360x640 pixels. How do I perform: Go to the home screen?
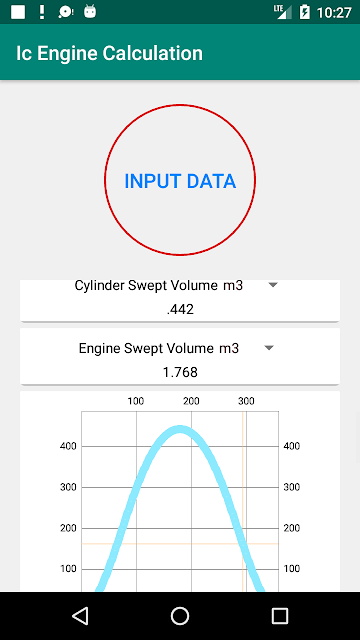pyautogui.click(x=180, y=616)
